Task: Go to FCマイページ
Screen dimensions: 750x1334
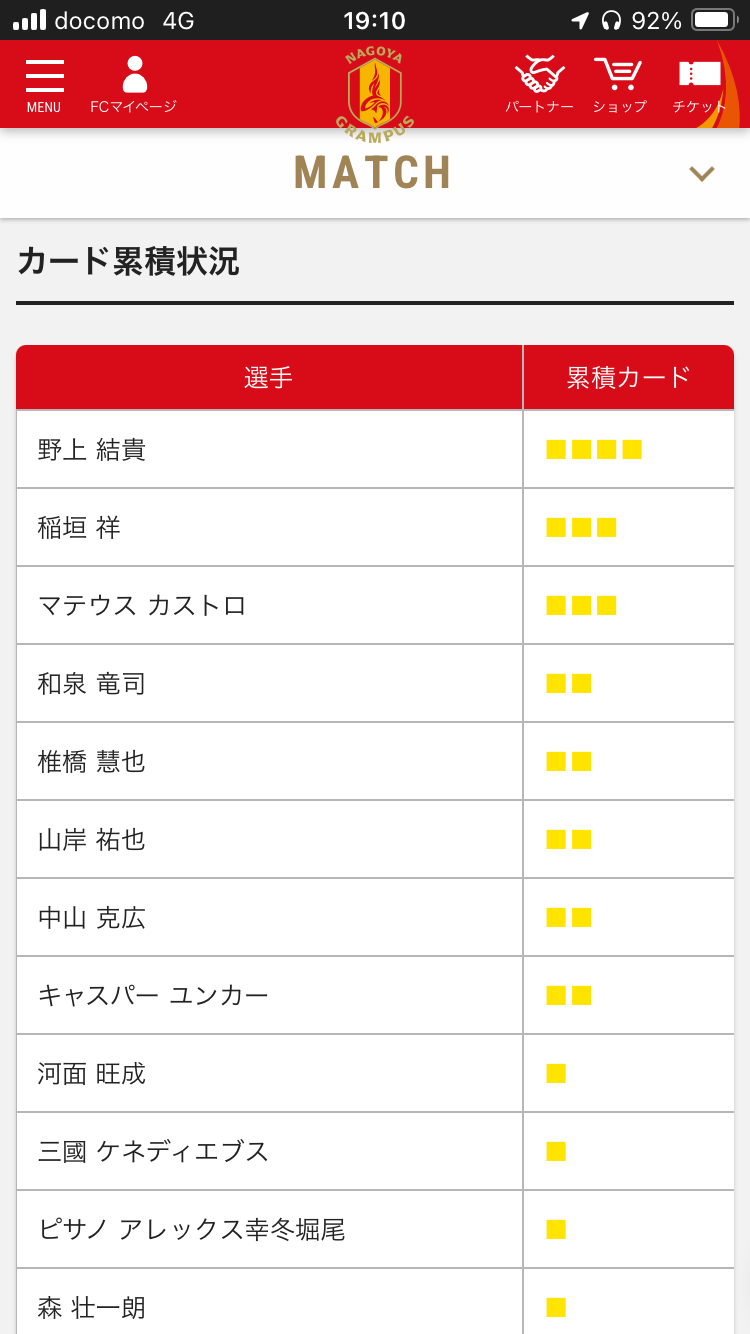Action: [133, 85]
